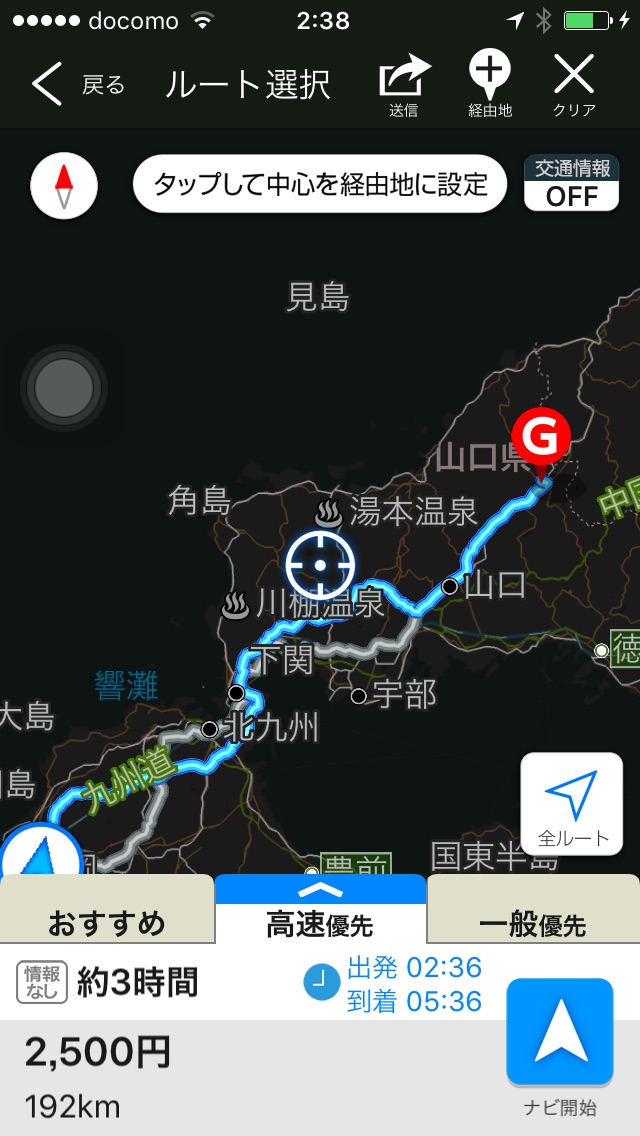
Task: Add a waypoint with 経由地
Action: (x=490, y=85)
